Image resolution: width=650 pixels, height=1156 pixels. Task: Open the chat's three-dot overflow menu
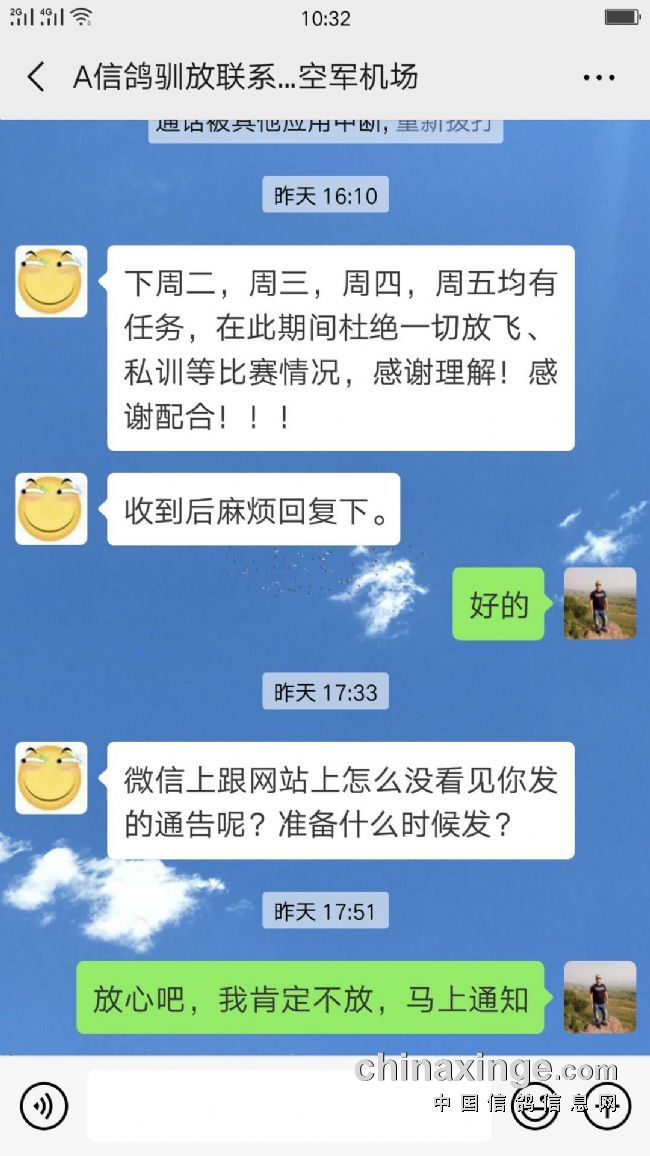coord(599,77)
